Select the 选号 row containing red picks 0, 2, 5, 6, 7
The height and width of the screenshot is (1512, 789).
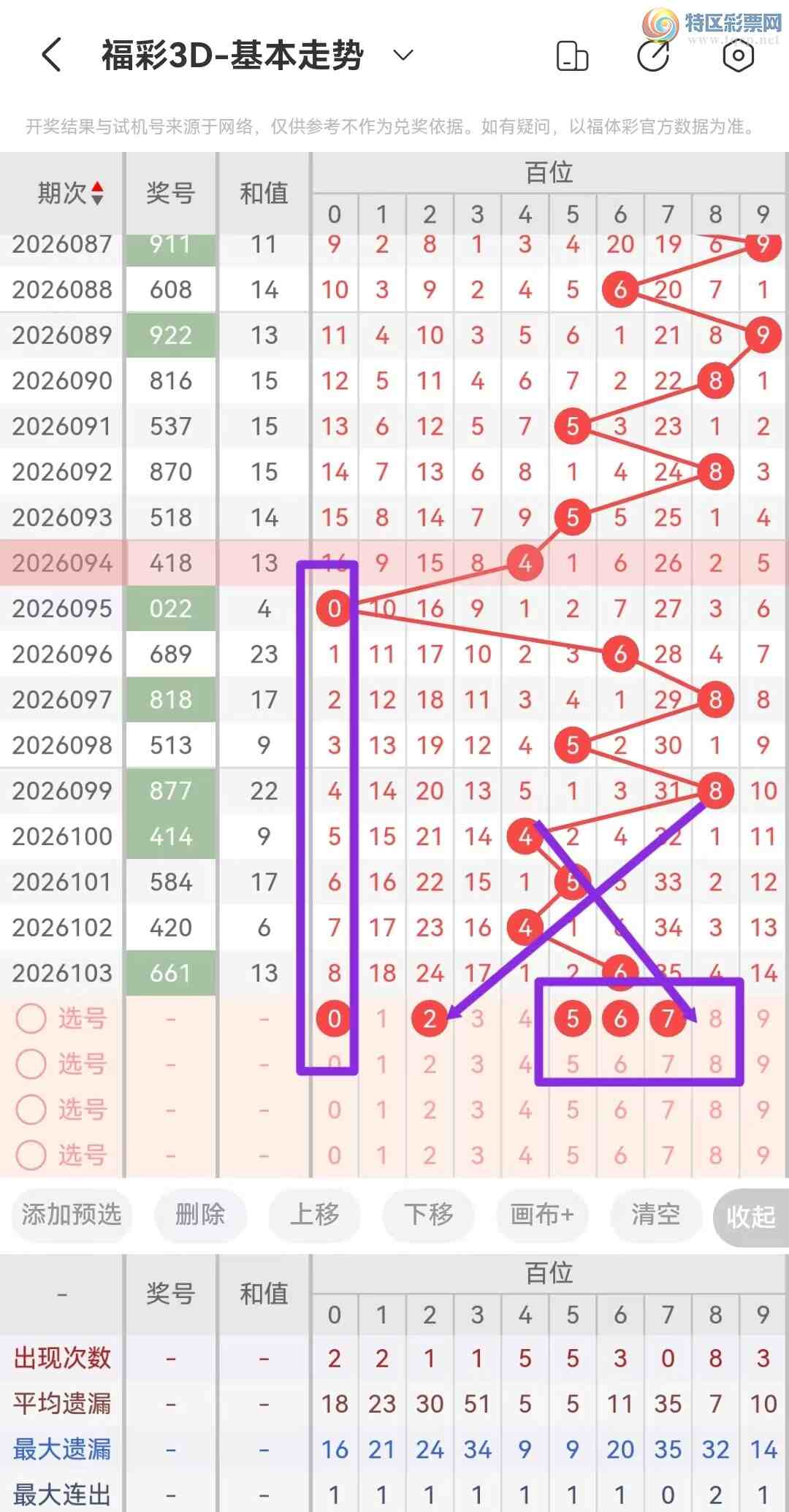(x=31, y=1018)
